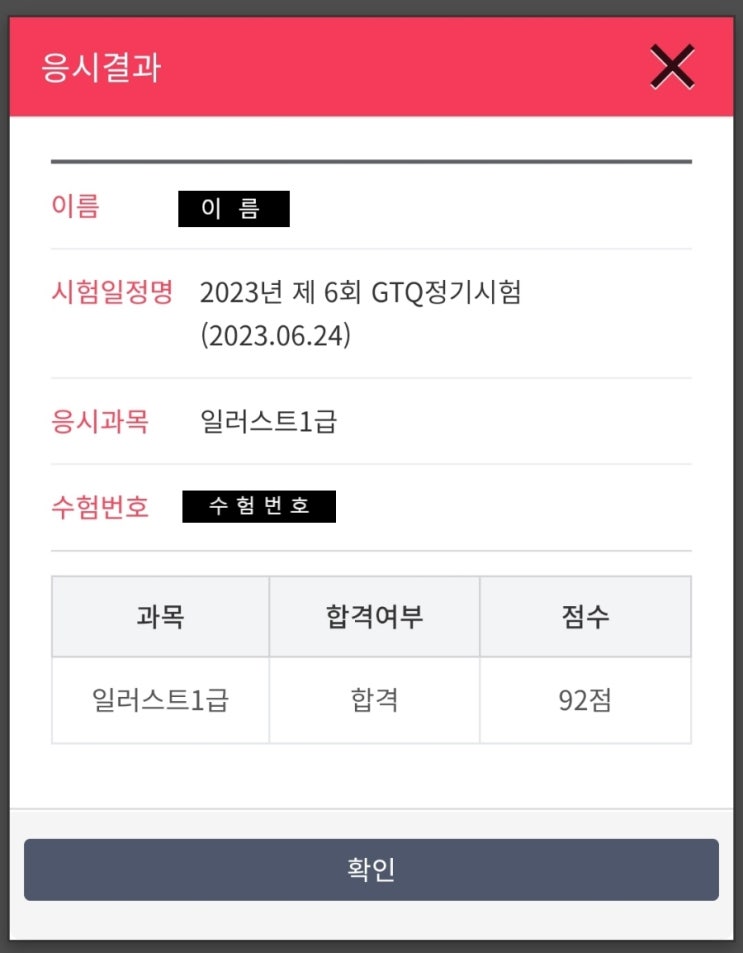Click the 일러스트1급 cell in the table
This screenshot has width=743, height=953.
coord(160,699)
